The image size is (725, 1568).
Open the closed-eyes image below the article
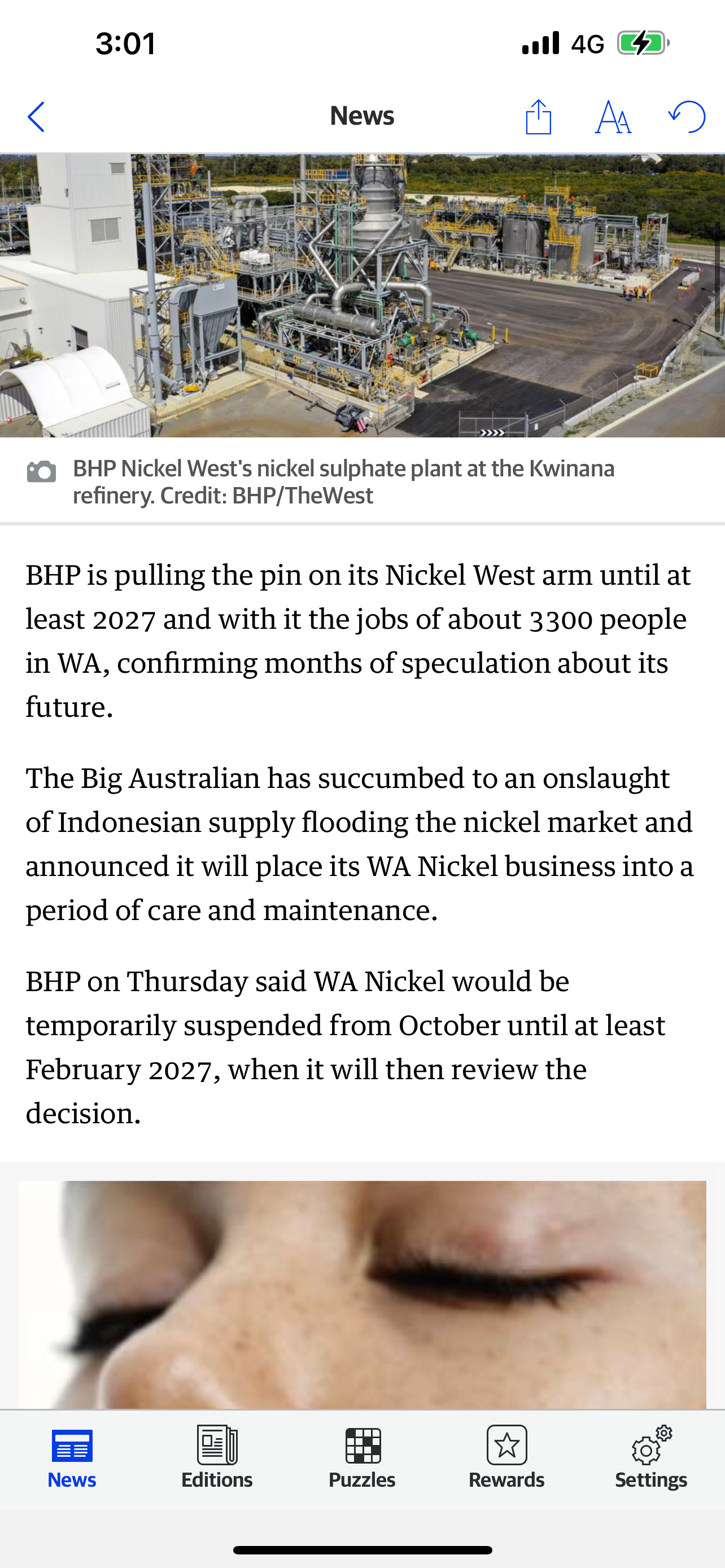[362, 1294]
